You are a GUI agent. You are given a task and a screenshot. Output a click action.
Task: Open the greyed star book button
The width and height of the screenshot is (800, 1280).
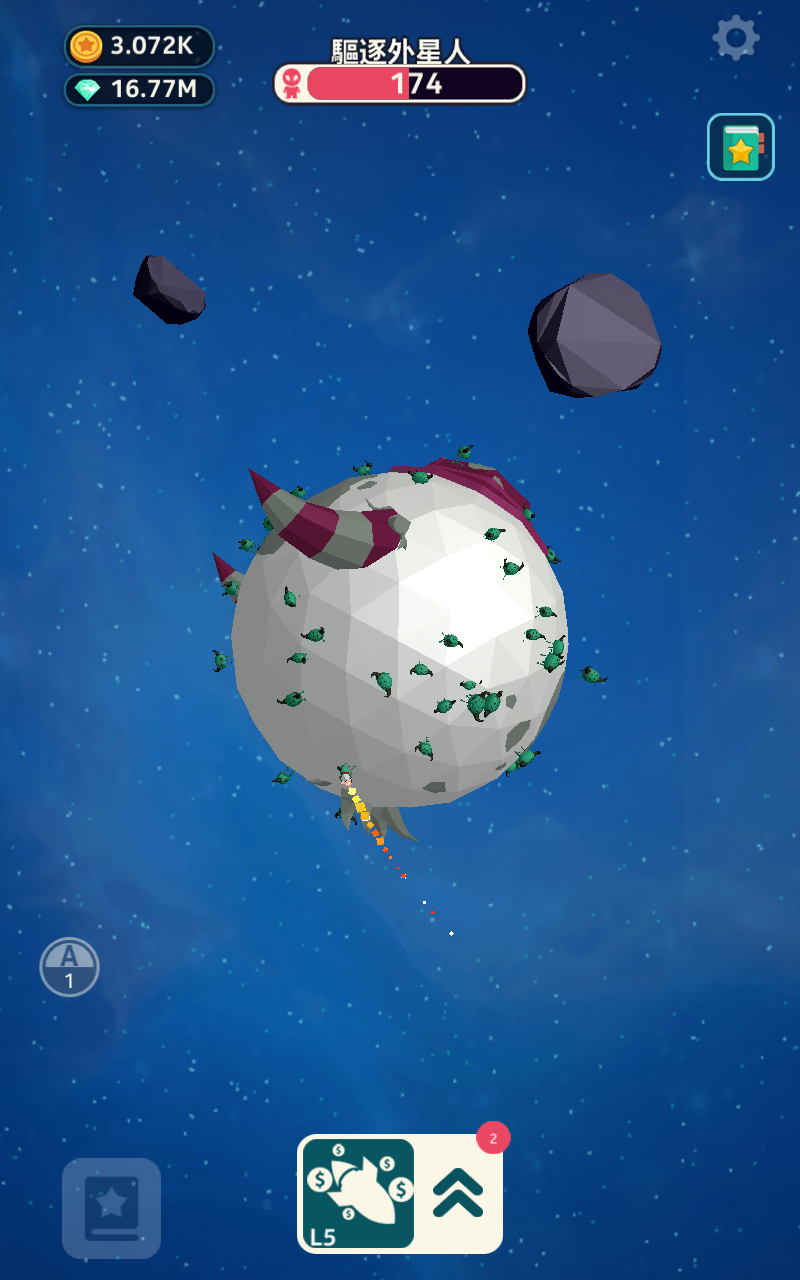pos(111,1208)
